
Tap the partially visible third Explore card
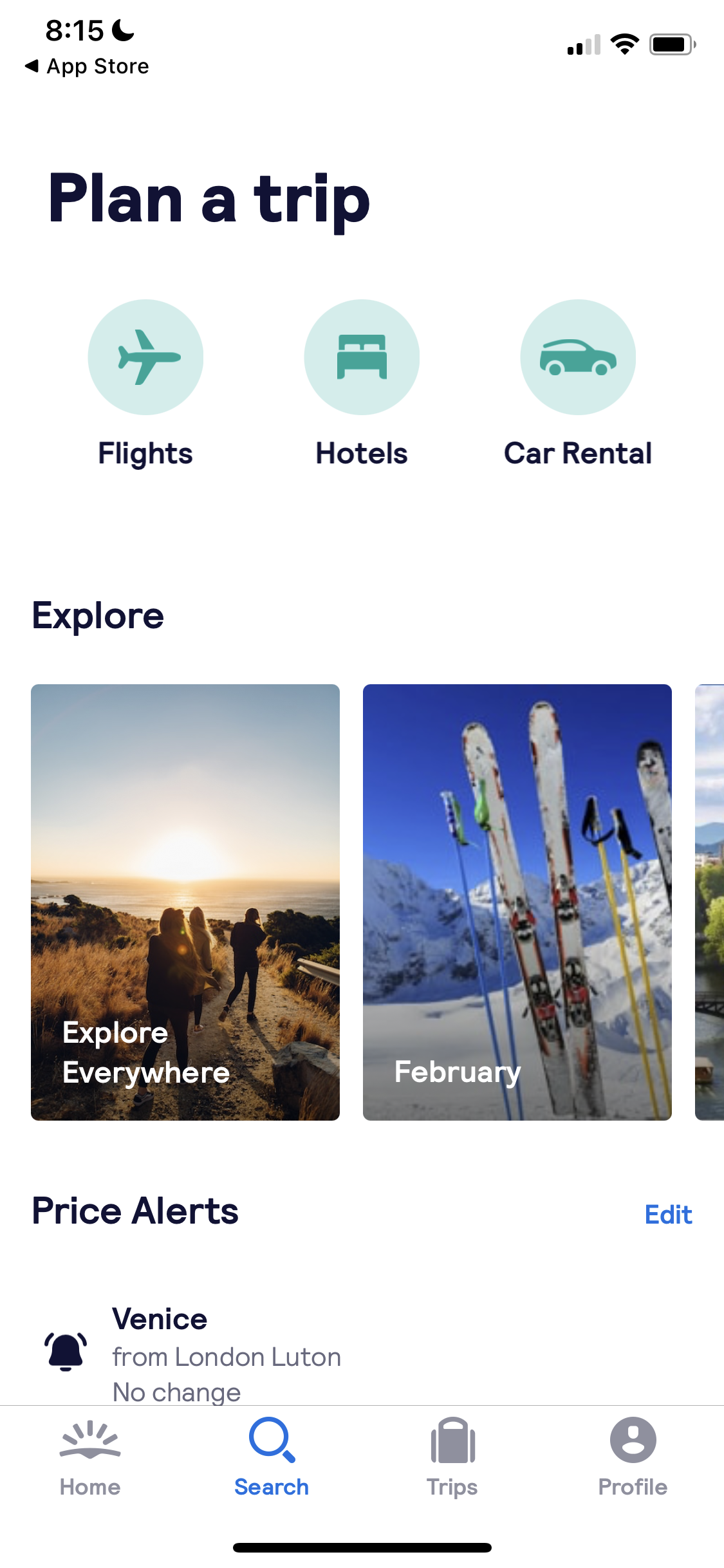(708, 901)
